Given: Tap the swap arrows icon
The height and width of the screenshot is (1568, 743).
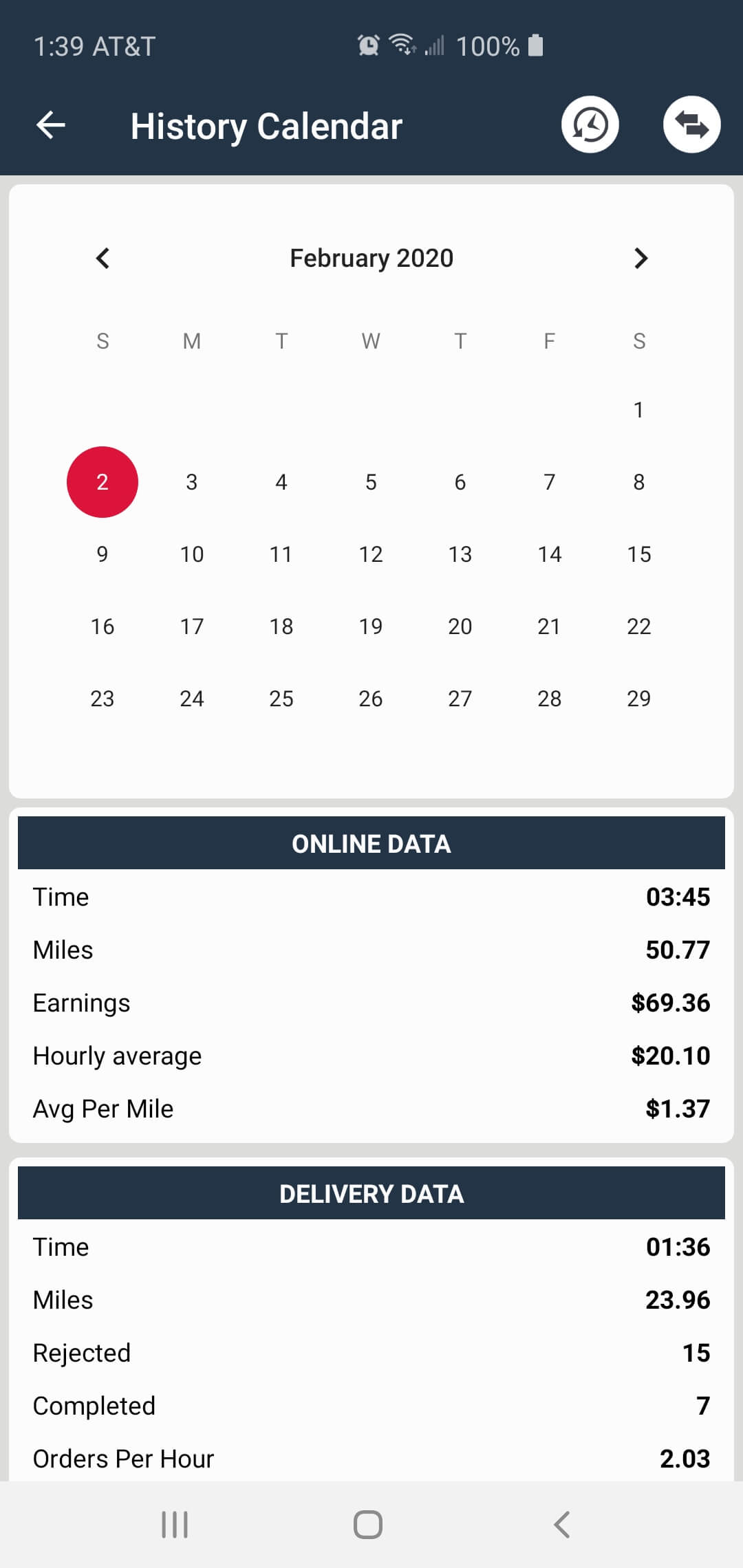Looking at the screenshot, I should (691, 125).
